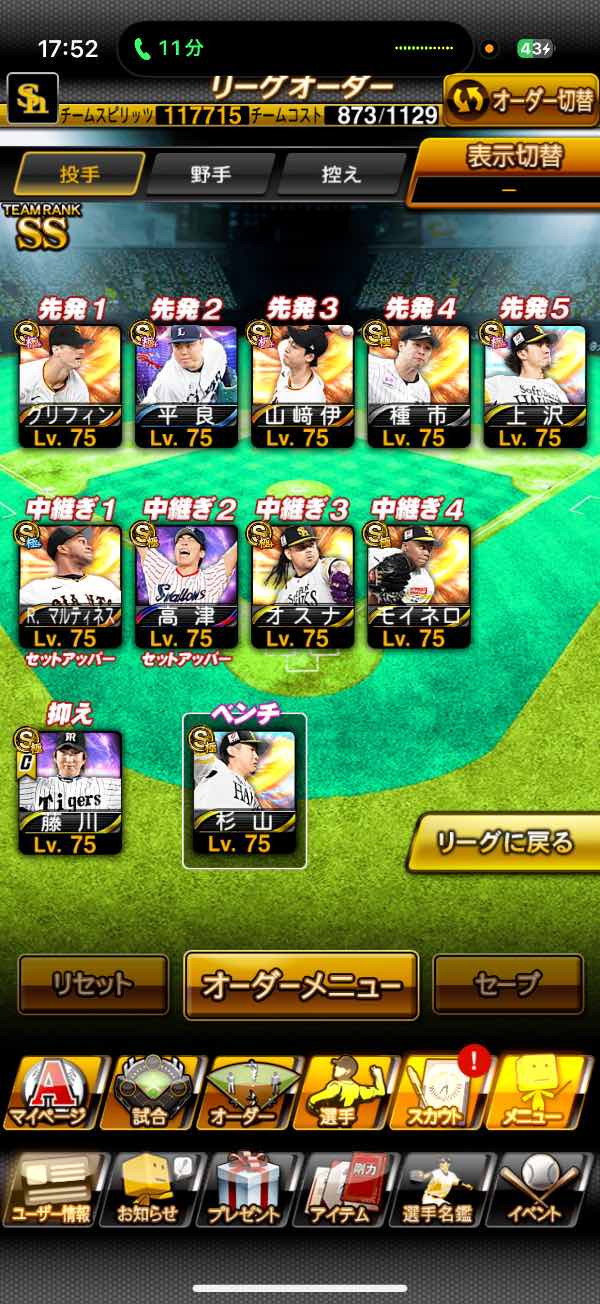The height and width of the screenshot is (1304, 600).
Task: Open the 選手名鑑 directory
Action: click(444, 1189)
